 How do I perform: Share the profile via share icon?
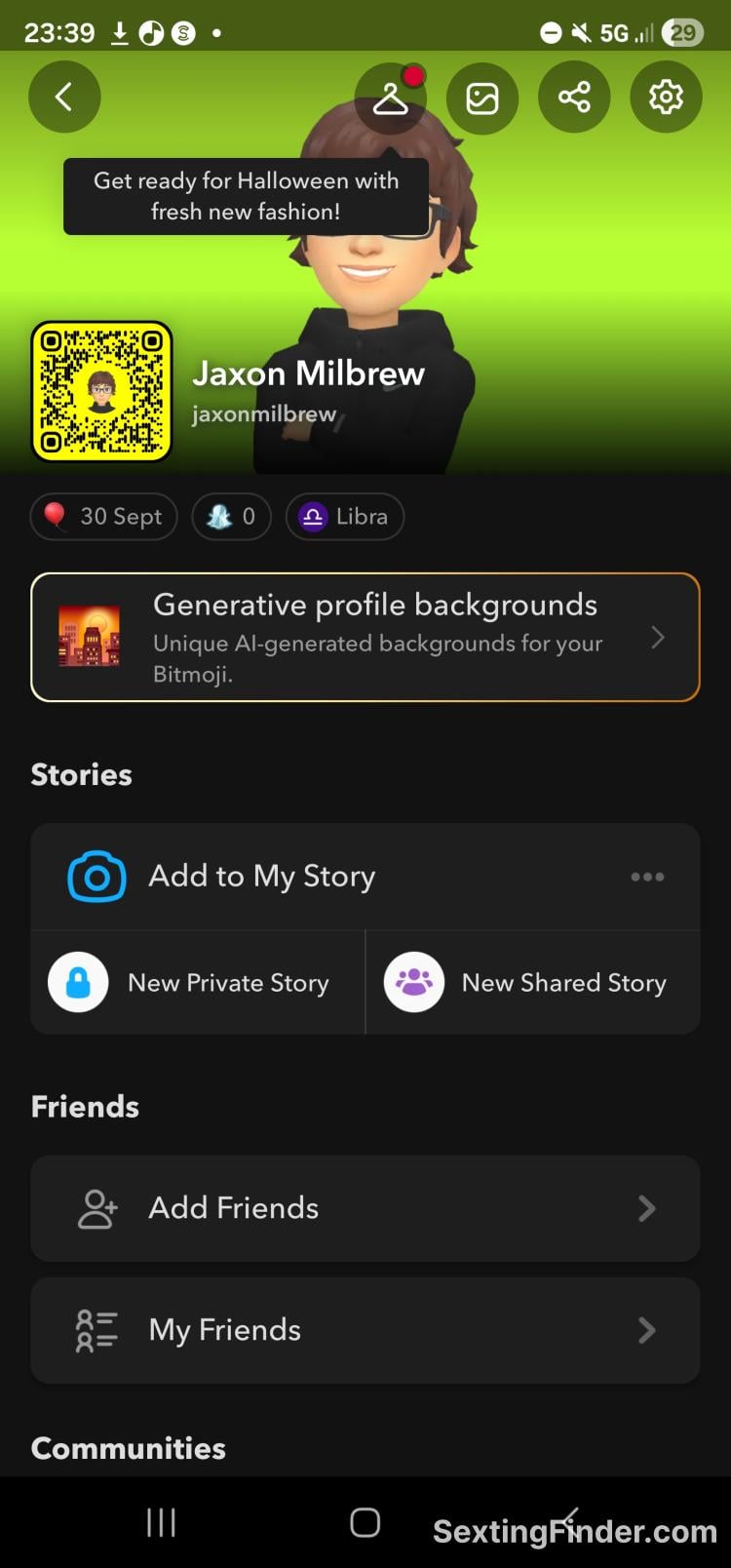[x=574, y=98]
